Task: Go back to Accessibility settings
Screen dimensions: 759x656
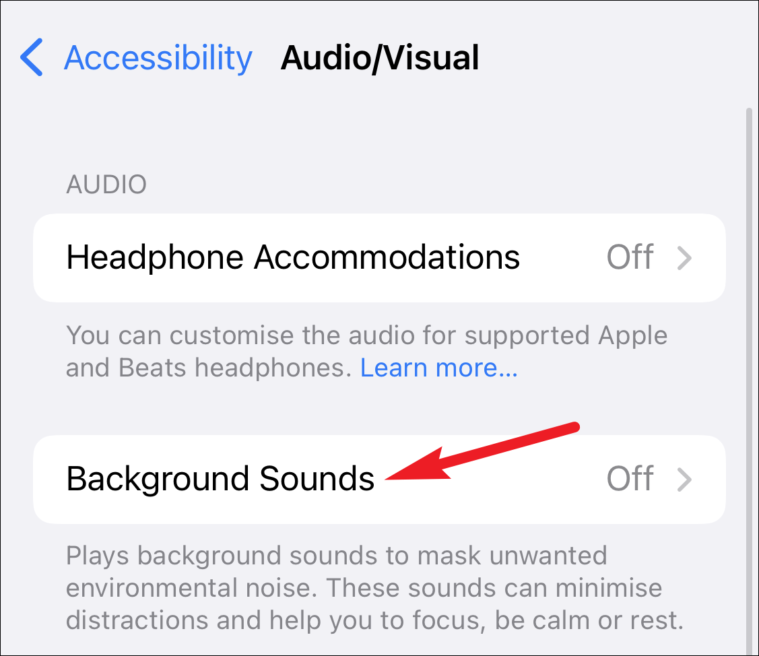Action: tap(135, 58)
